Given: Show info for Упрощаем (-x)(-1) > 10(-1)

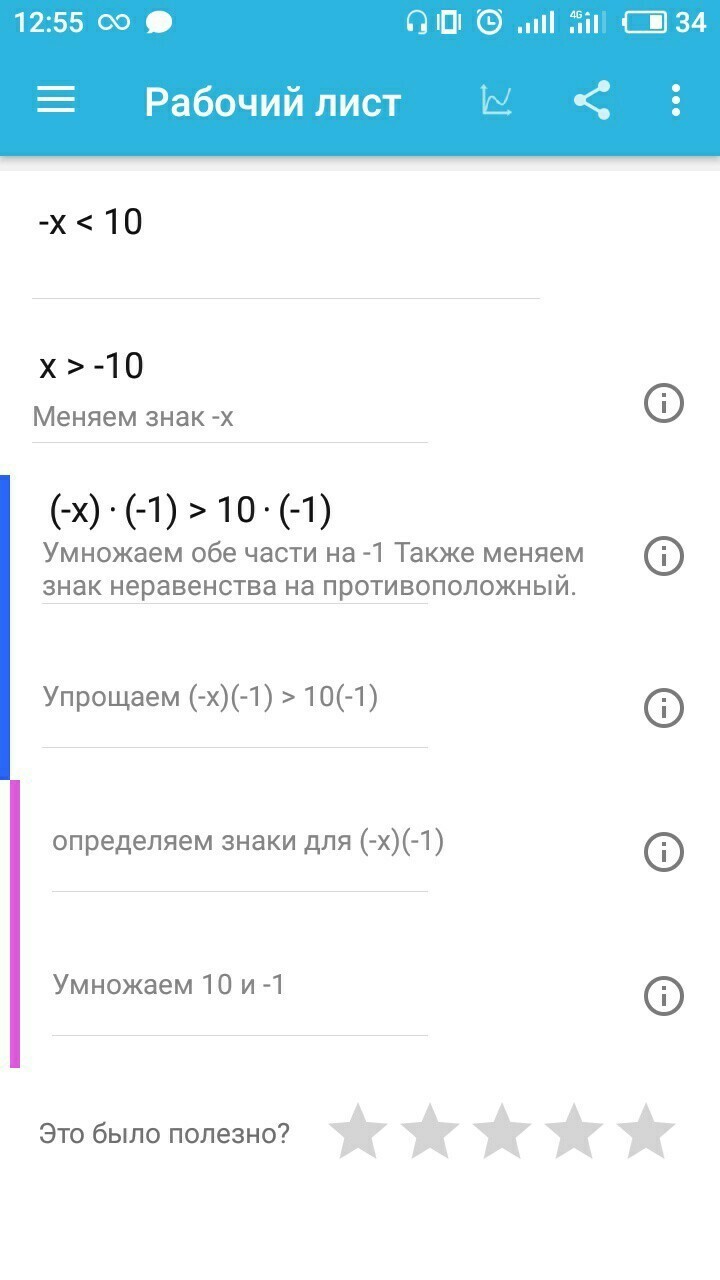Looking at the screenshot, I should tap(663, 707).
